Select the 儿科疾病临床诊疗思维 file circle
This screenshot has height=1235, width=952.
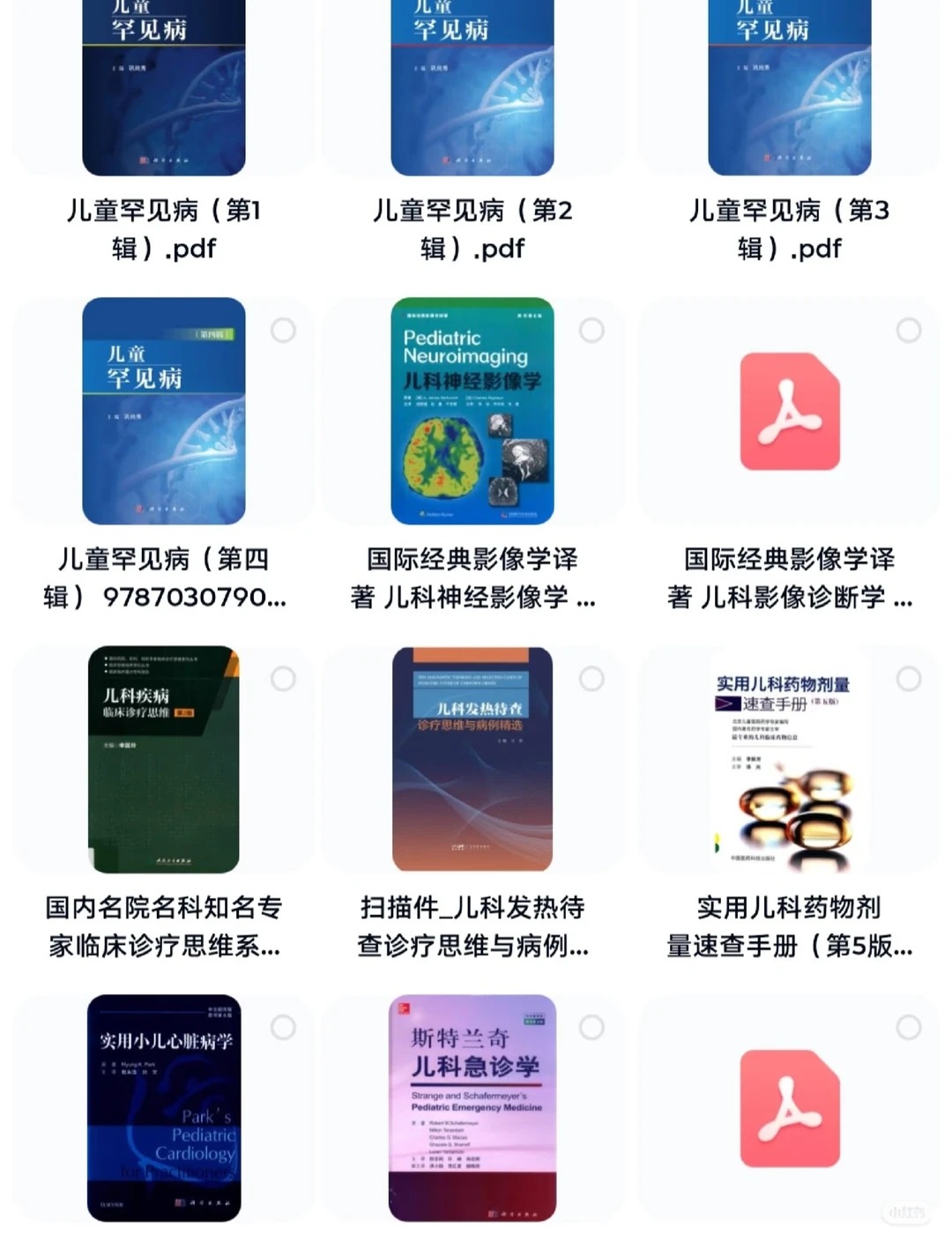[x=283, y=679]
